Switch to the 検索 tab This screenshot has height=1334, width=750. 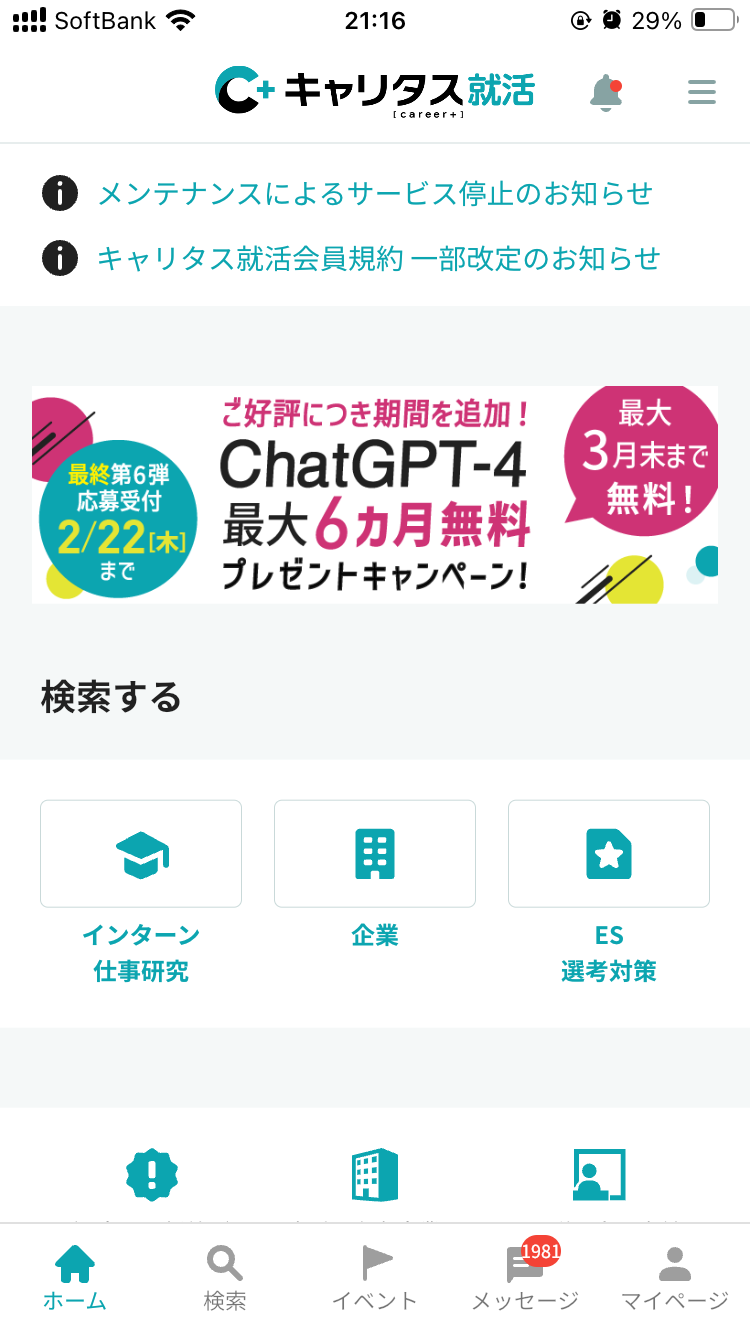pyautogui.click(x=225, y=1277)
